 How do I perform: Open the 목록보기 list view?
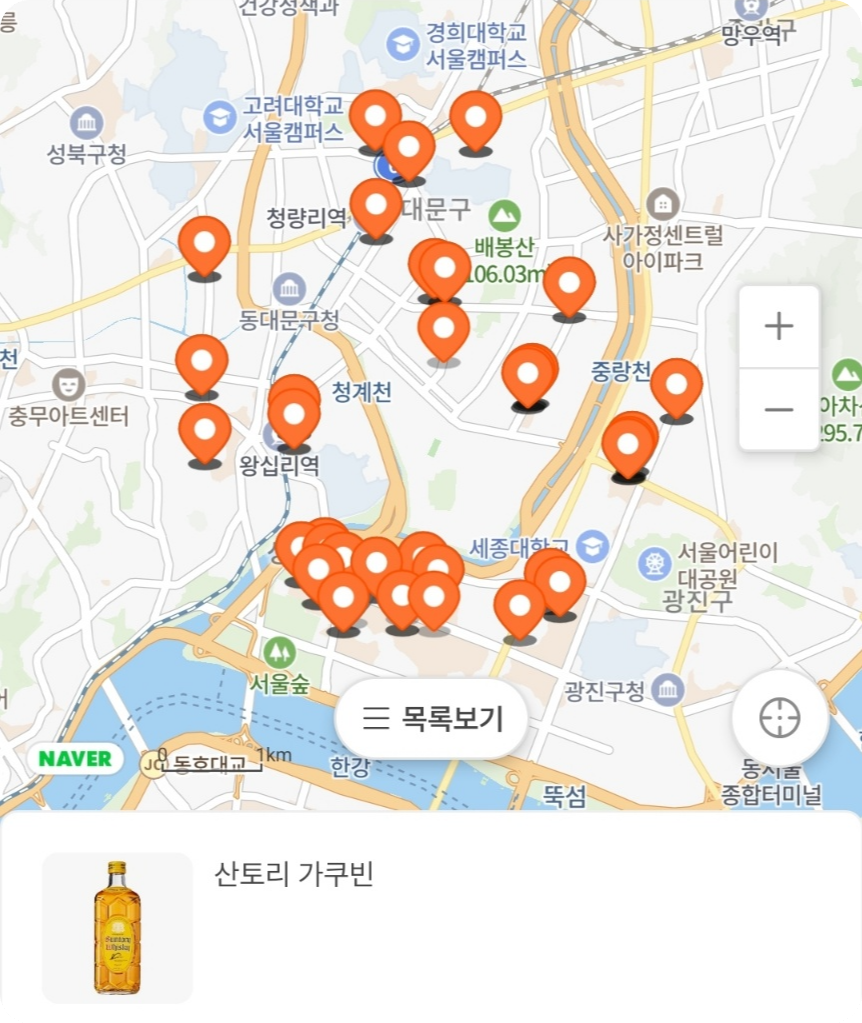(x=430, y=718)
